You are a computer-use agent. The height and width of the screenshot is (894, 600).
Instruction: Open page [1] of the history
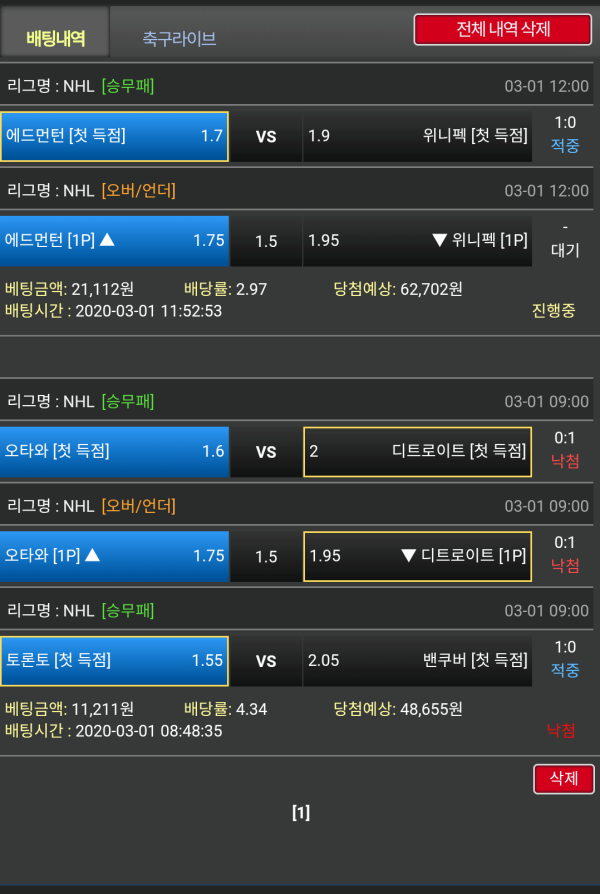point(300,813)
